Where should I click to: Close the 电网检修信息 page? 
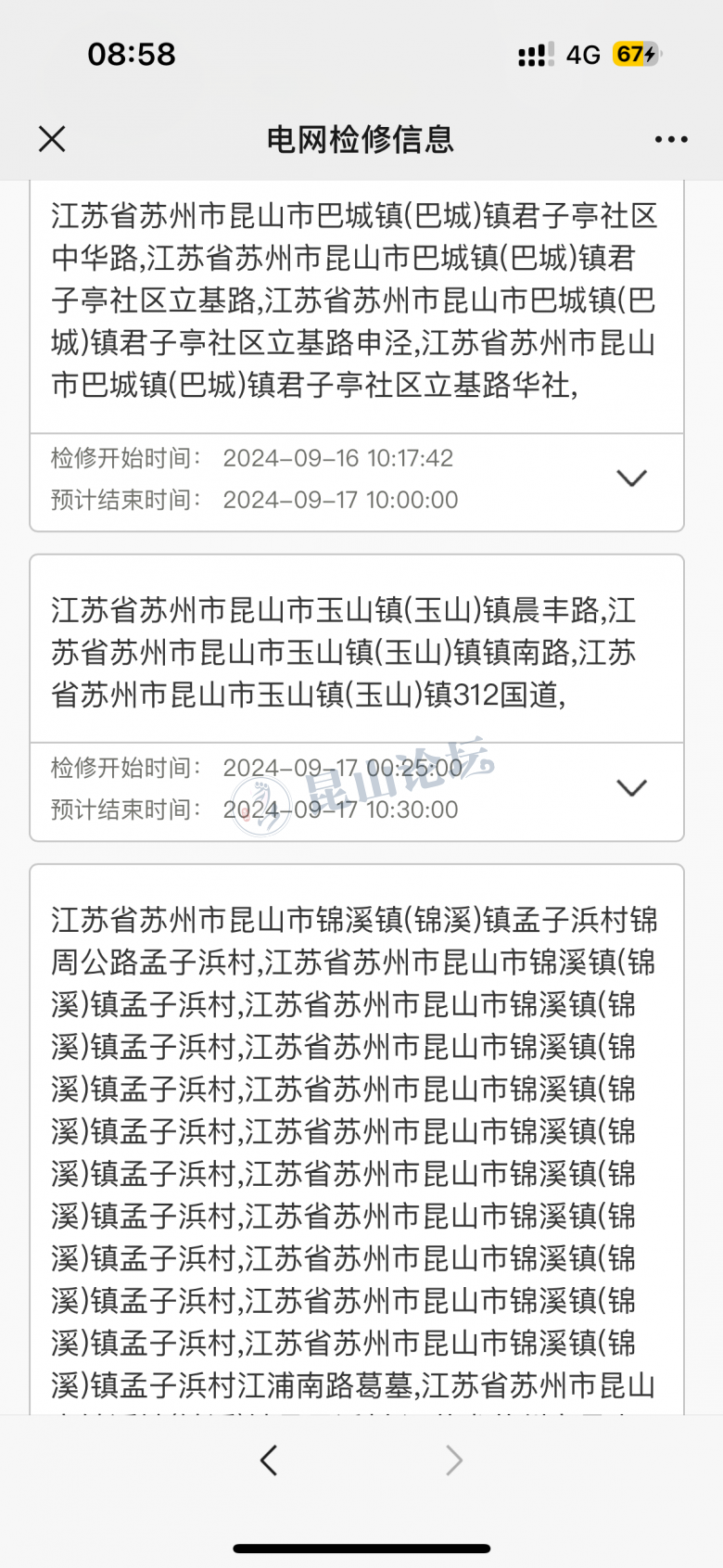(x=52, y=139)
